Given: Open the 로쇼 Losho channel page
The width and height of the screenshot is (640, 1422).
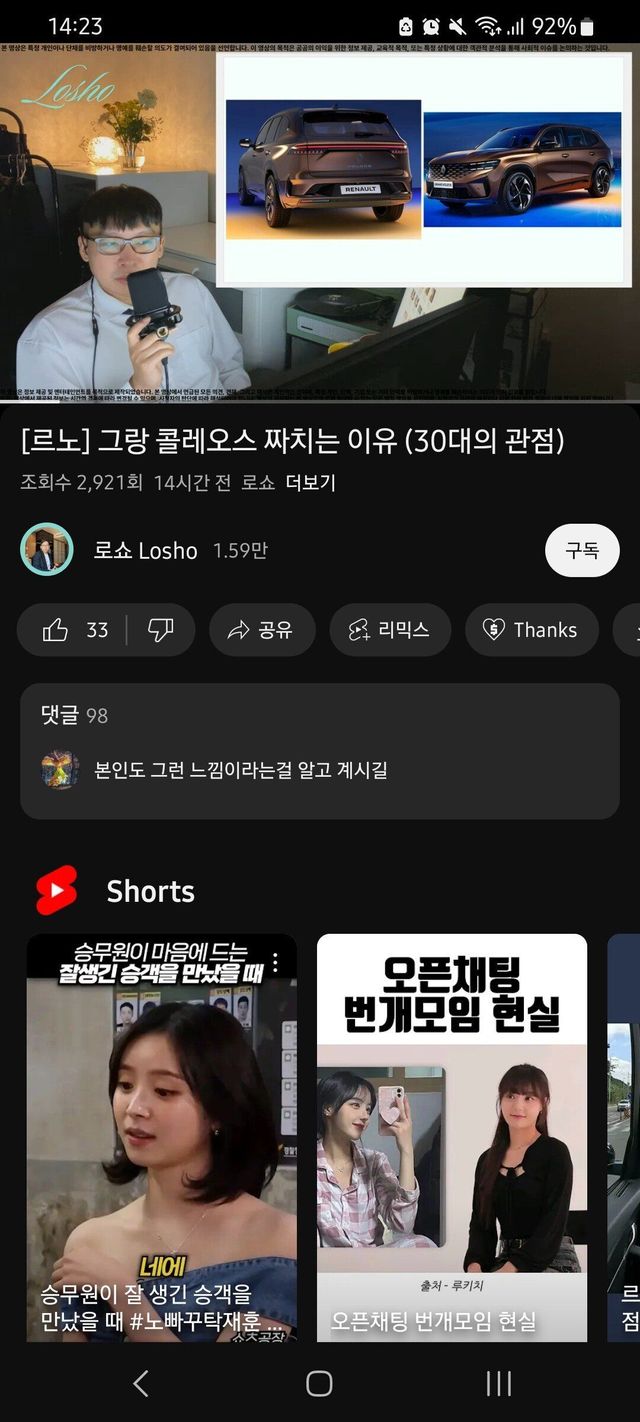Looking at the screenshot, I should pyautogui.click(x=145, y=550).
